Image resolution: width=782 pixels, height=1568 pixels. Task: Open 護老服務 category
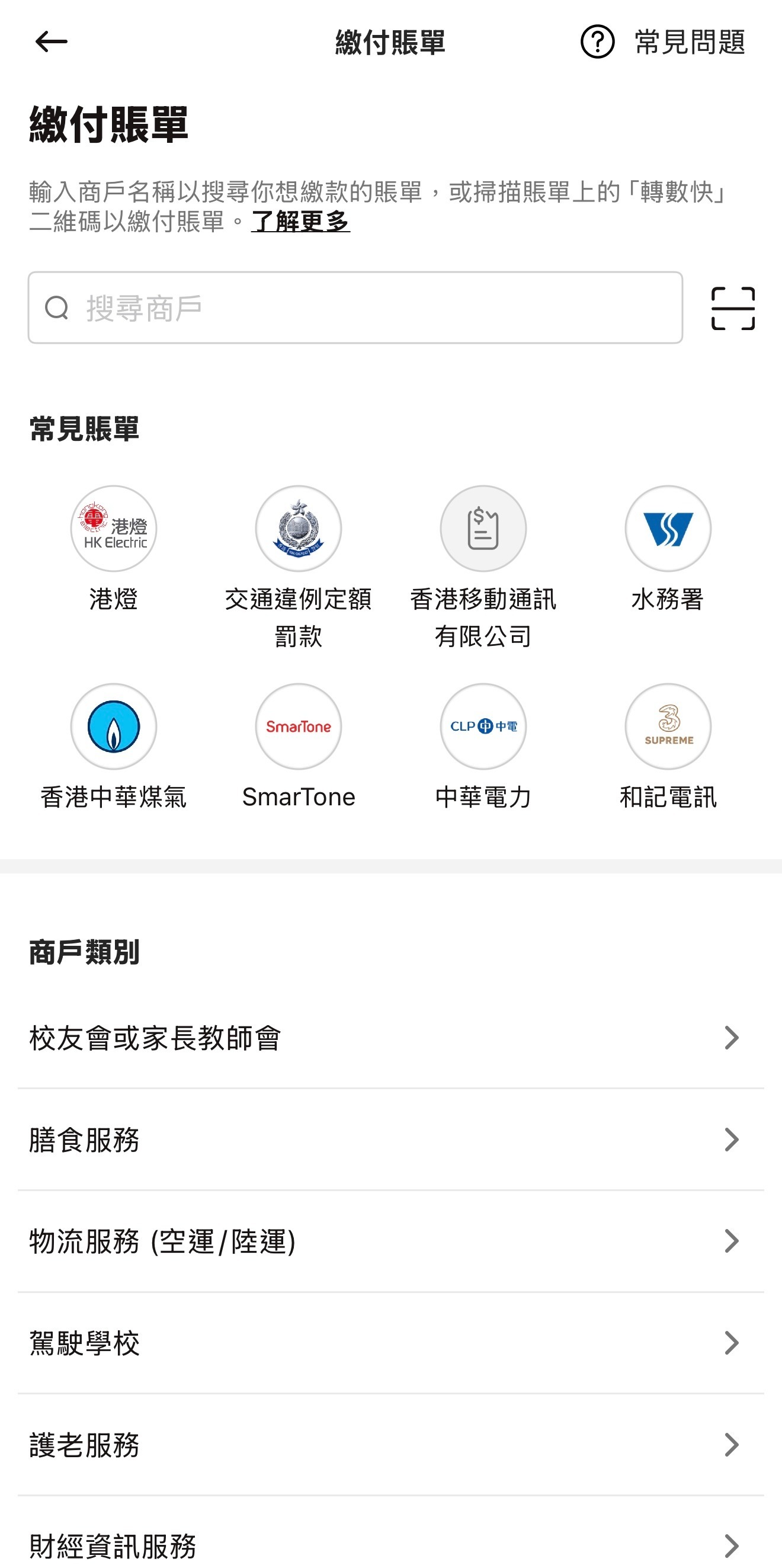(x=390, y=1444)
